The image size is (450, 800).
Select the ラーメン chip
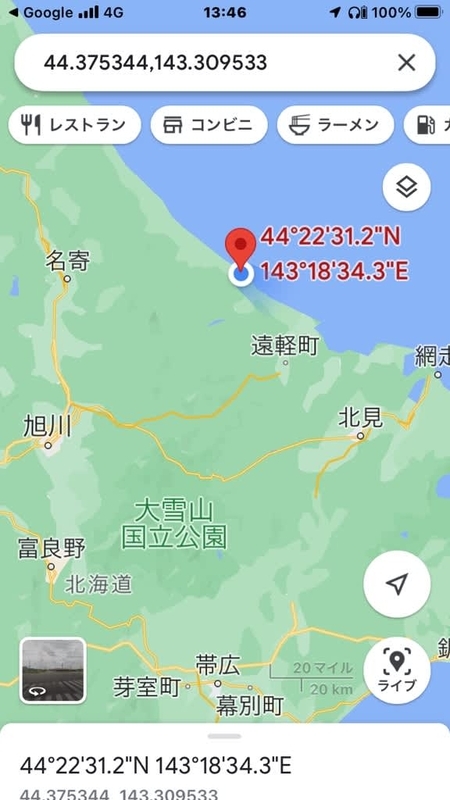tap(335, 125)
